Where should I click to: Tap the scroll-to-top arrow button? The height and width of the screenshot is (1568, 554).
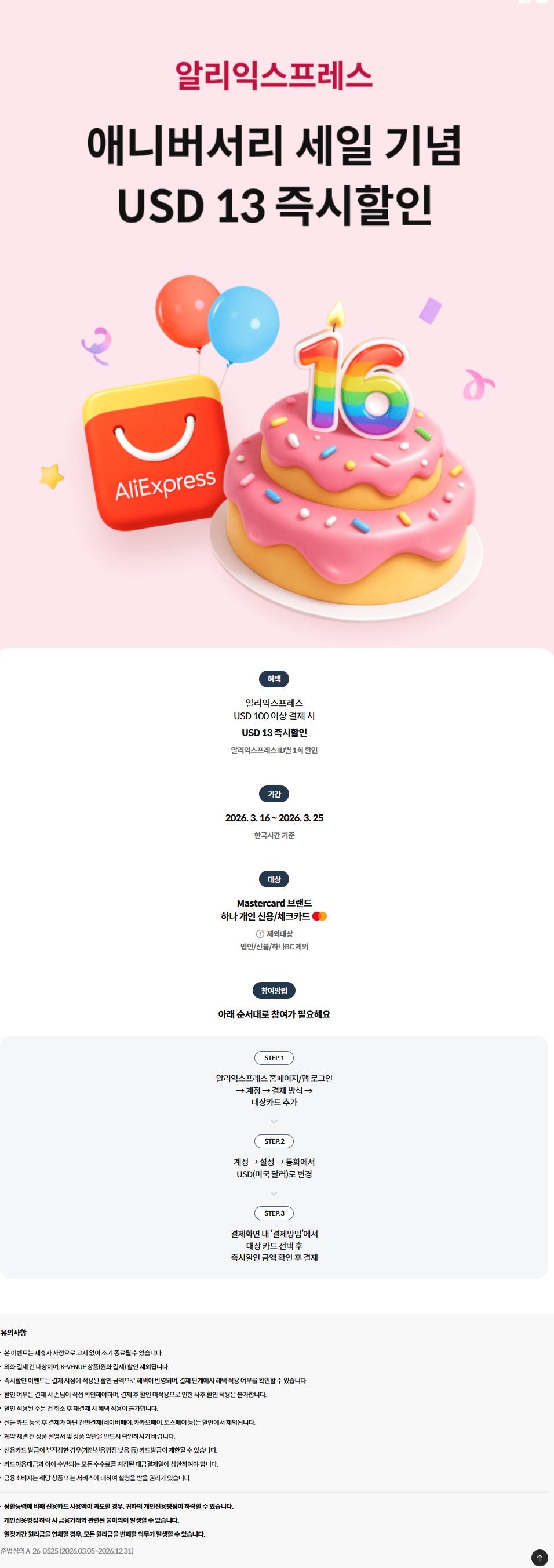pos(540,1557)
